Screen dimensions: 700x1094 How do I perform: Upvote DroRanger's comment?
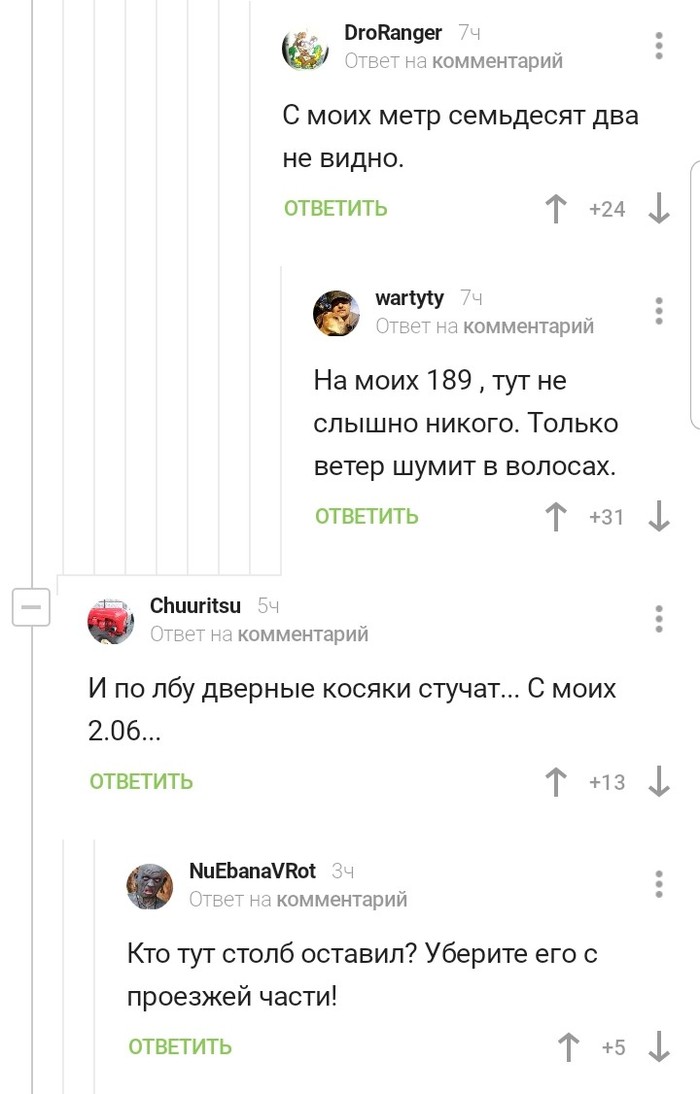coord(555,209)
